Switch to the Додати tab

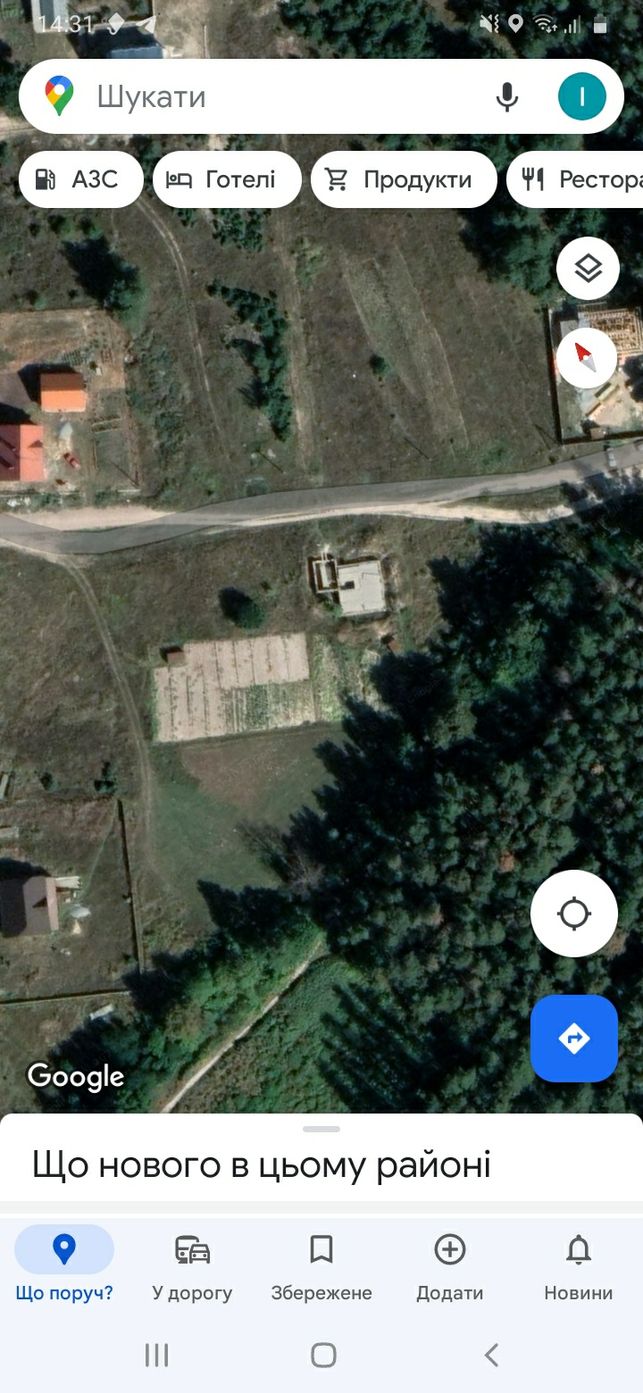[x=450, y=1265]
